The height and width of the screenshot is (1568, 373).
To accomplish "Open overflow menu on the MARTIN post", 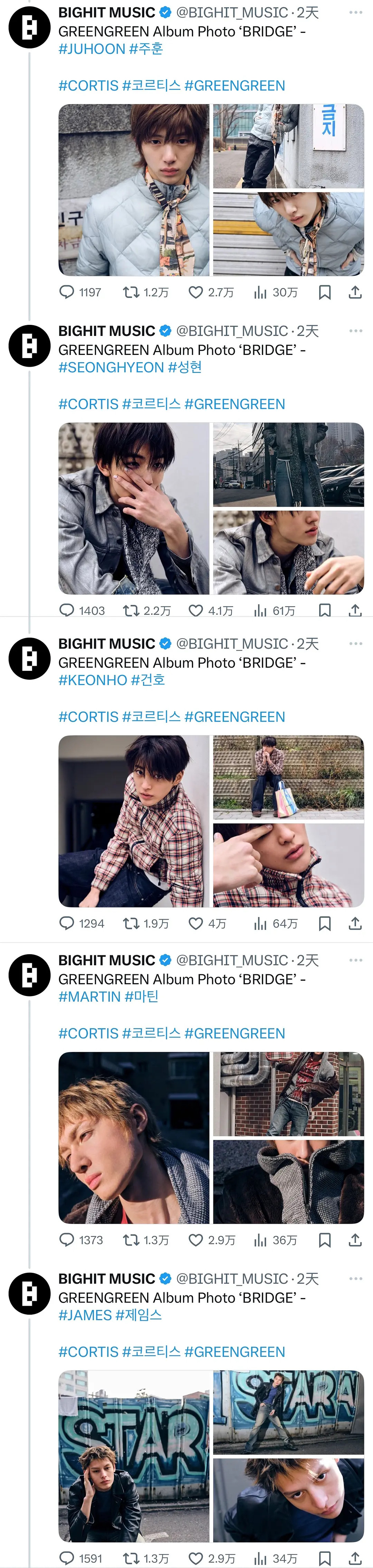I will pyautogui.click(x=356, y=960).
